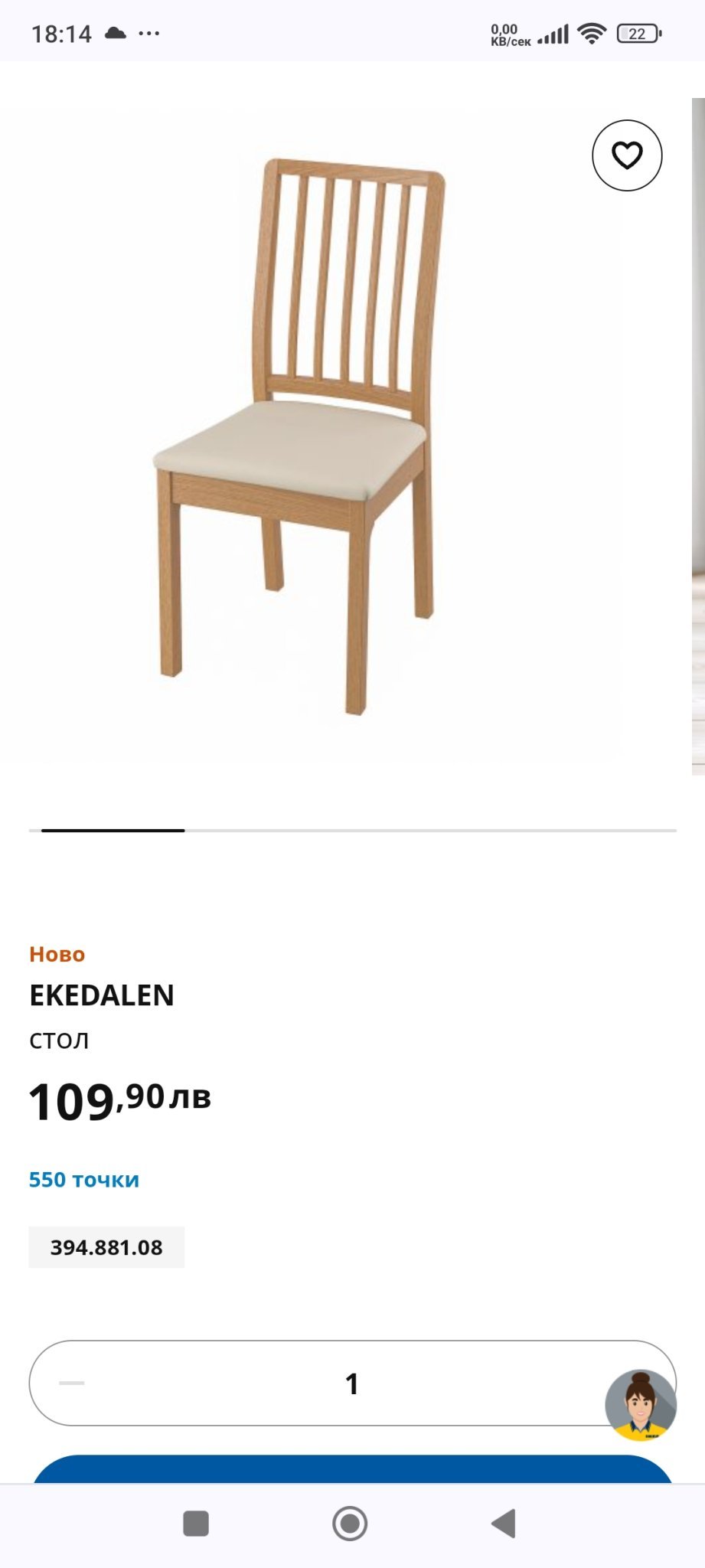
Task: Go back with the system back button
Action: point(504,1524)
